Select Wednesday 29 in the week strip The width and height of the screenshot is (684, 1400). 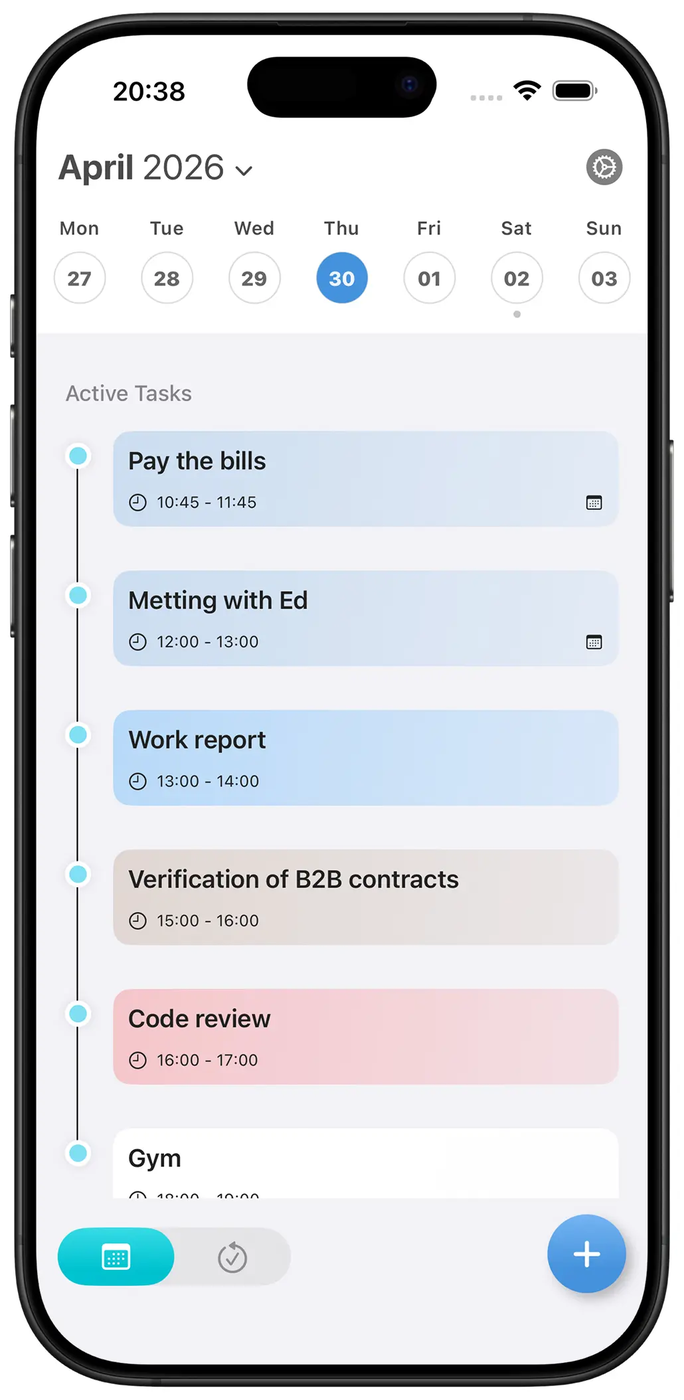point(254,278)
